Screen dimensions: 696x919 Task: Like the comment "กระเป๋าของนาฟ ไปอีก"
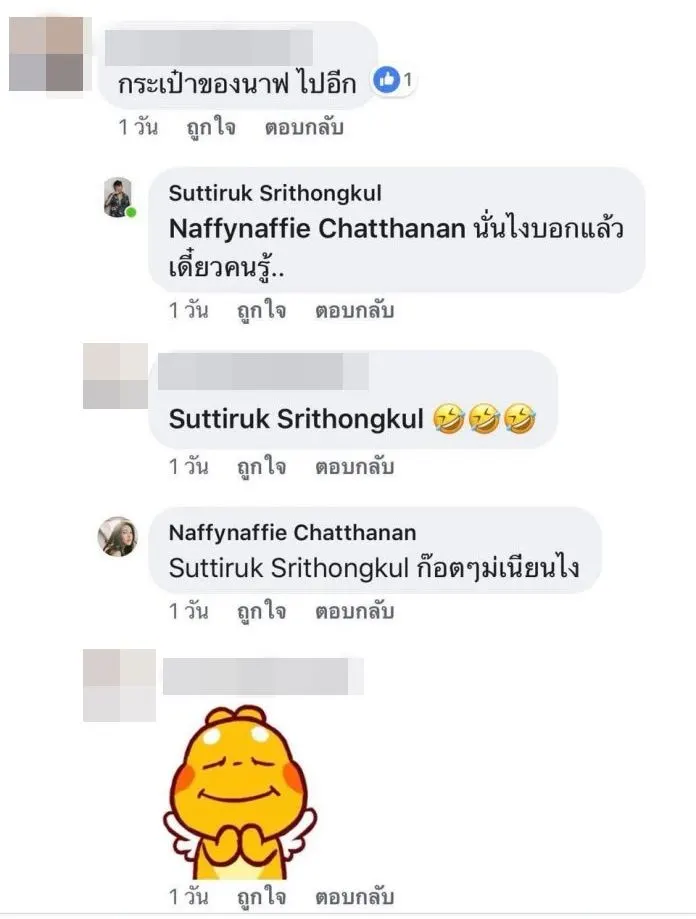211,128
